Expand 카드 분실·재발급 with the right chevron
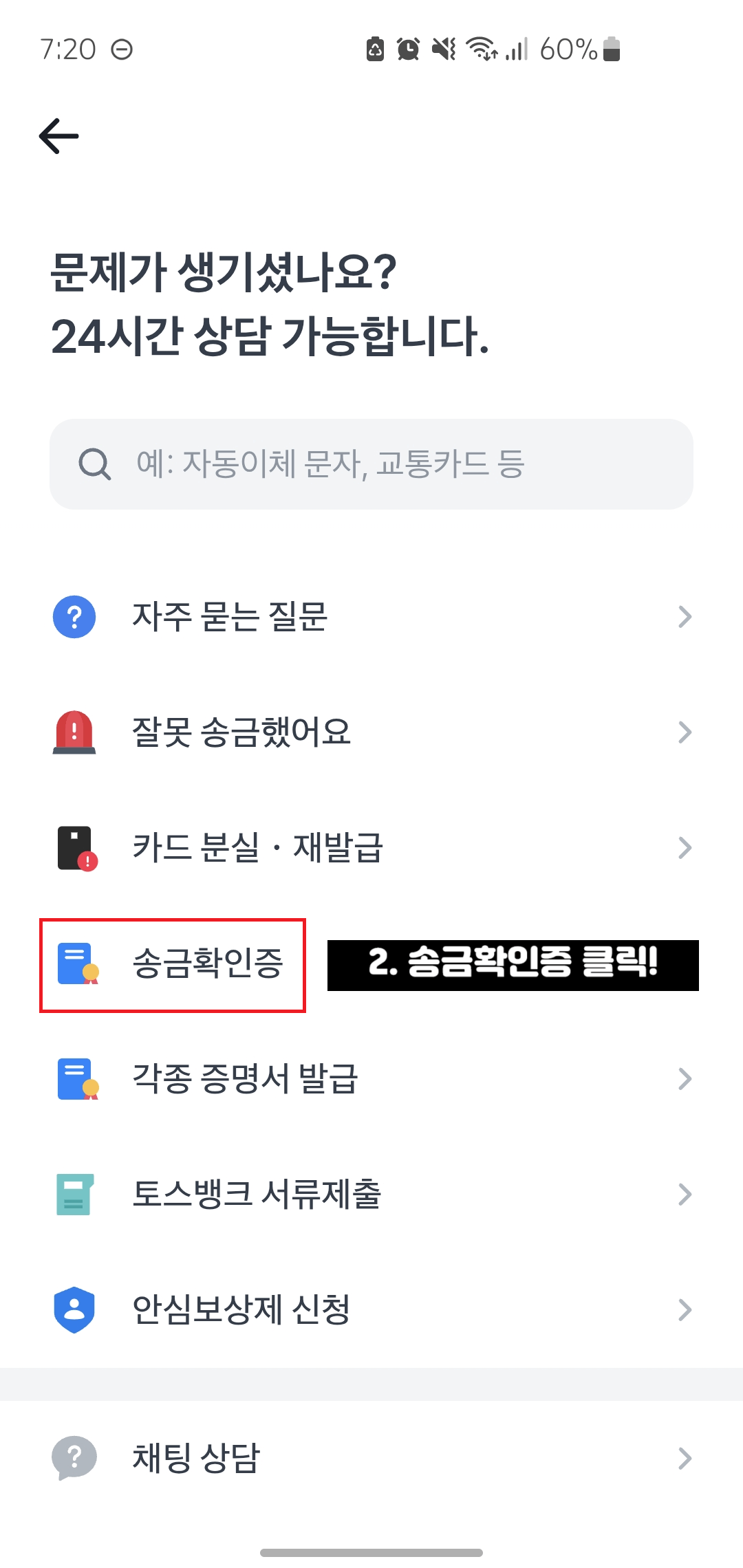The height and width of the screenshot is (1568, 743). [684, 847]
